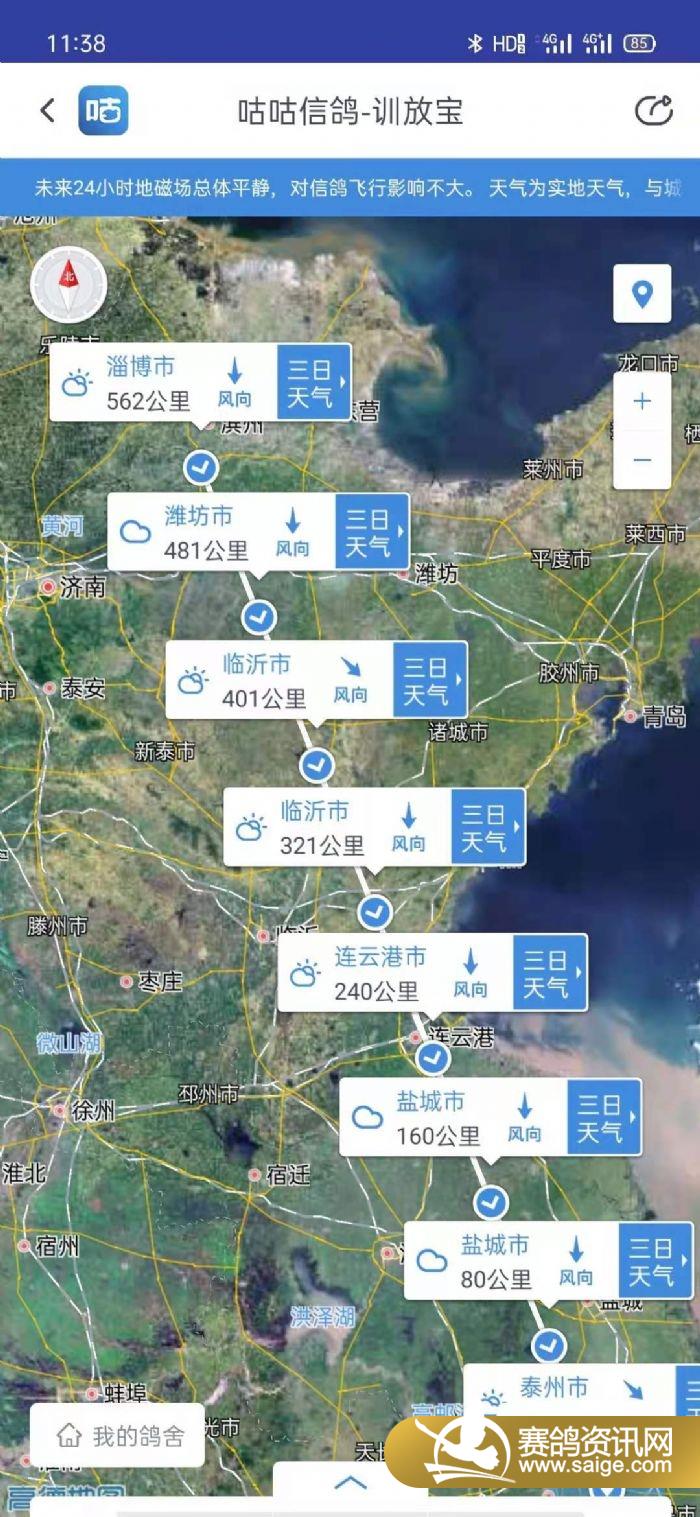Show 三日天气 for 临沂市 401公里
This screenshot has height=1517, width=700.
(x=430, y=680)
